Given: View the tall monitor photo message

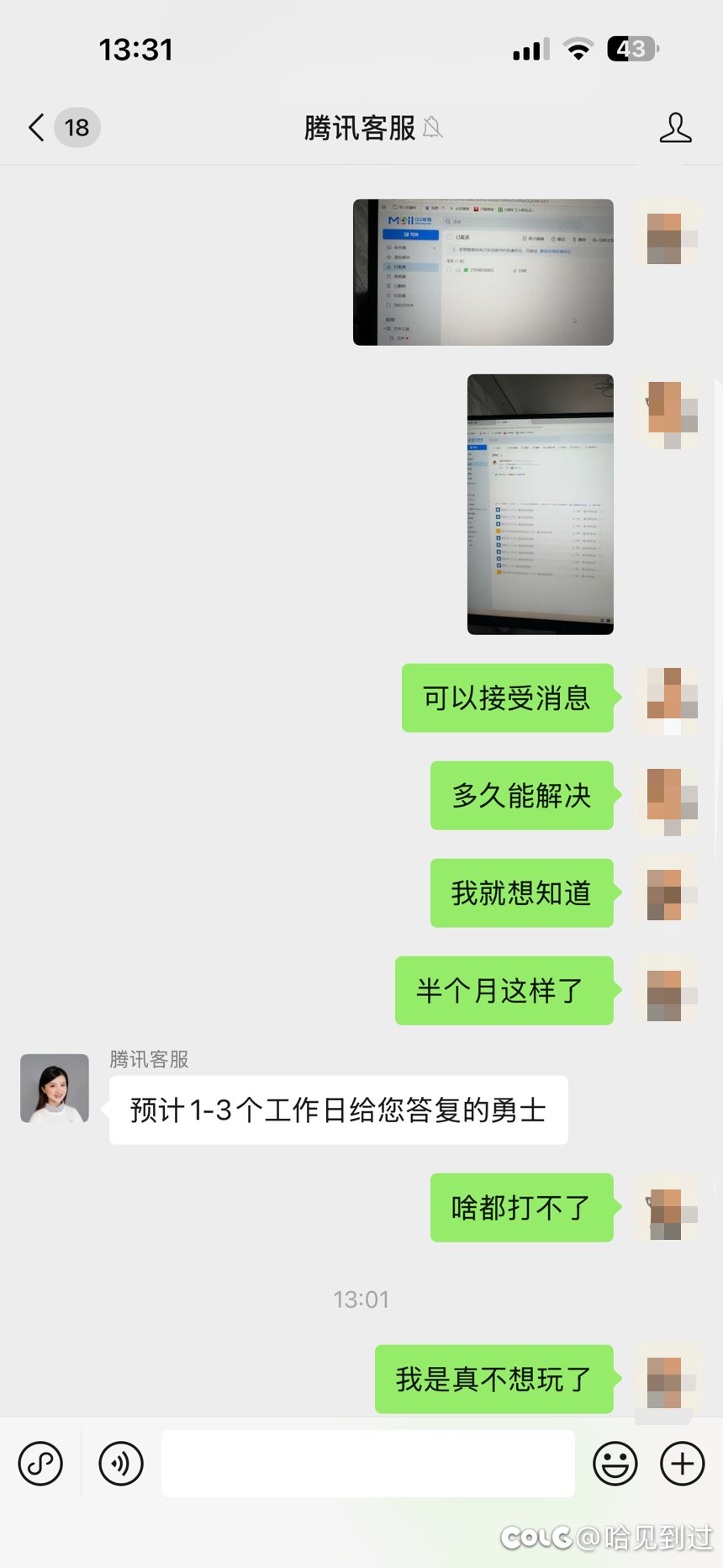Looking at the screenshot, I should point(540,504).
